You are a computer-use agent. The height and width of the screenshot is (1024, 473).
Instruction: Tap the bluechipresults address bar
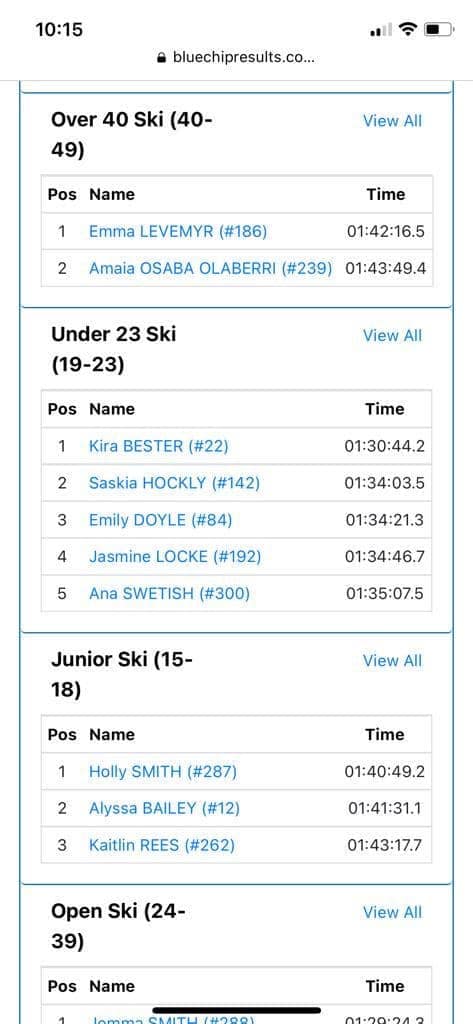coord(236,57)
